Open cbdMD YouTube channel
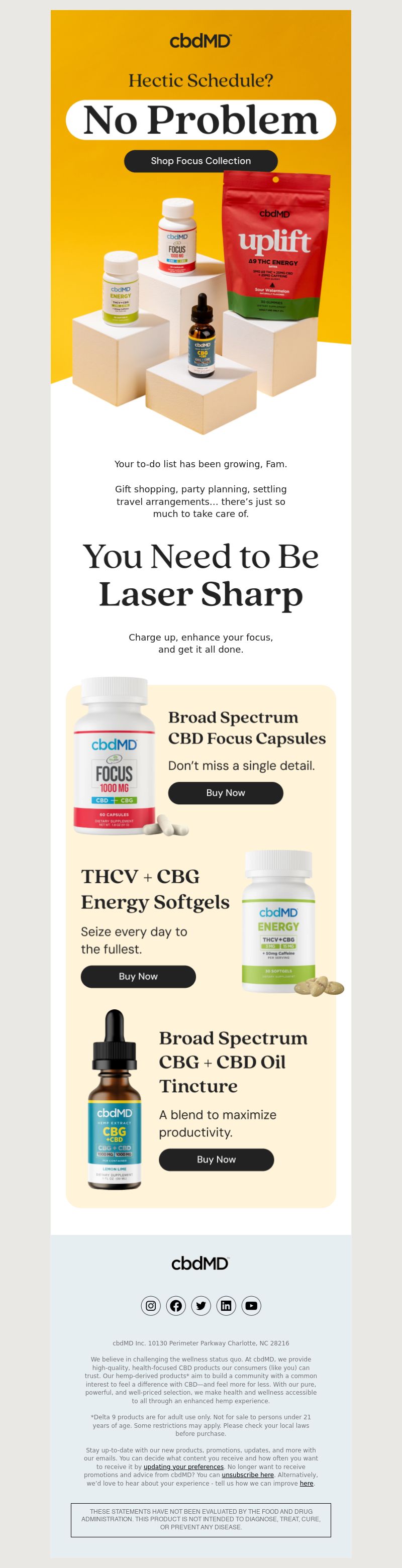 pyautogui.click(x=251, y=1305)
